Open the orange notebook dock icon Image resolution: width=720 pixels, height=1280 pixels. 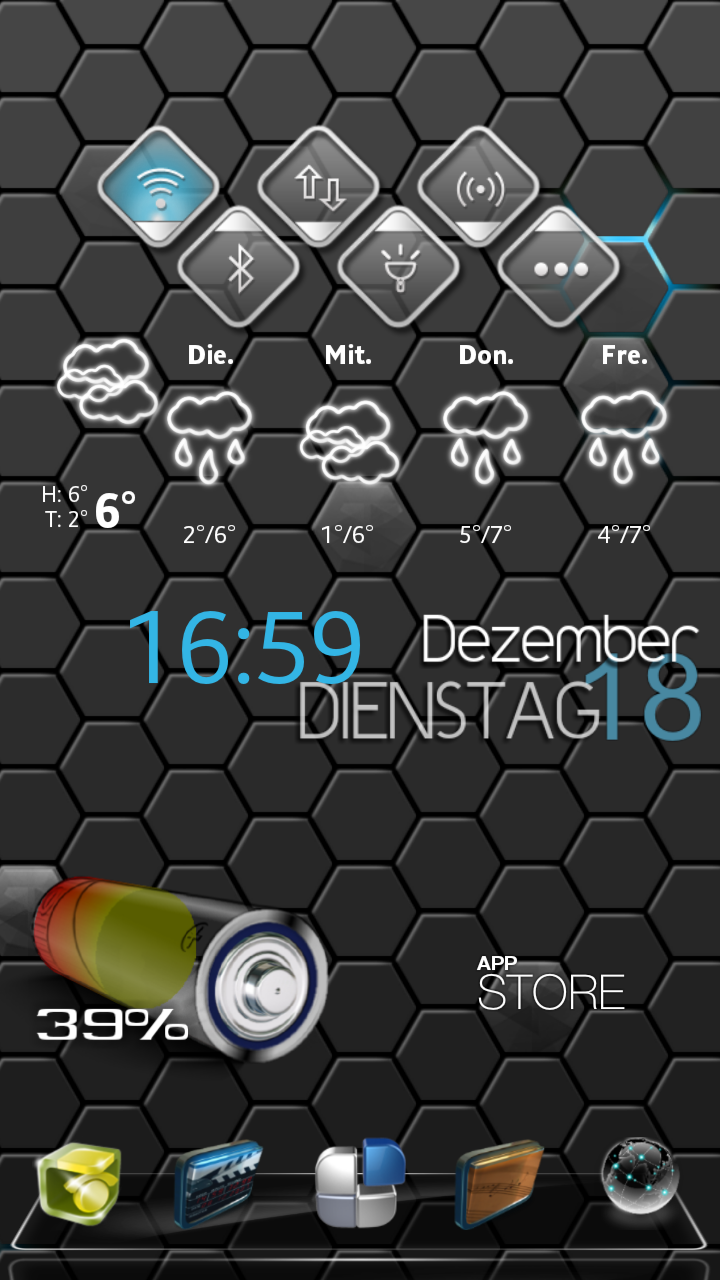[499, 1184]
